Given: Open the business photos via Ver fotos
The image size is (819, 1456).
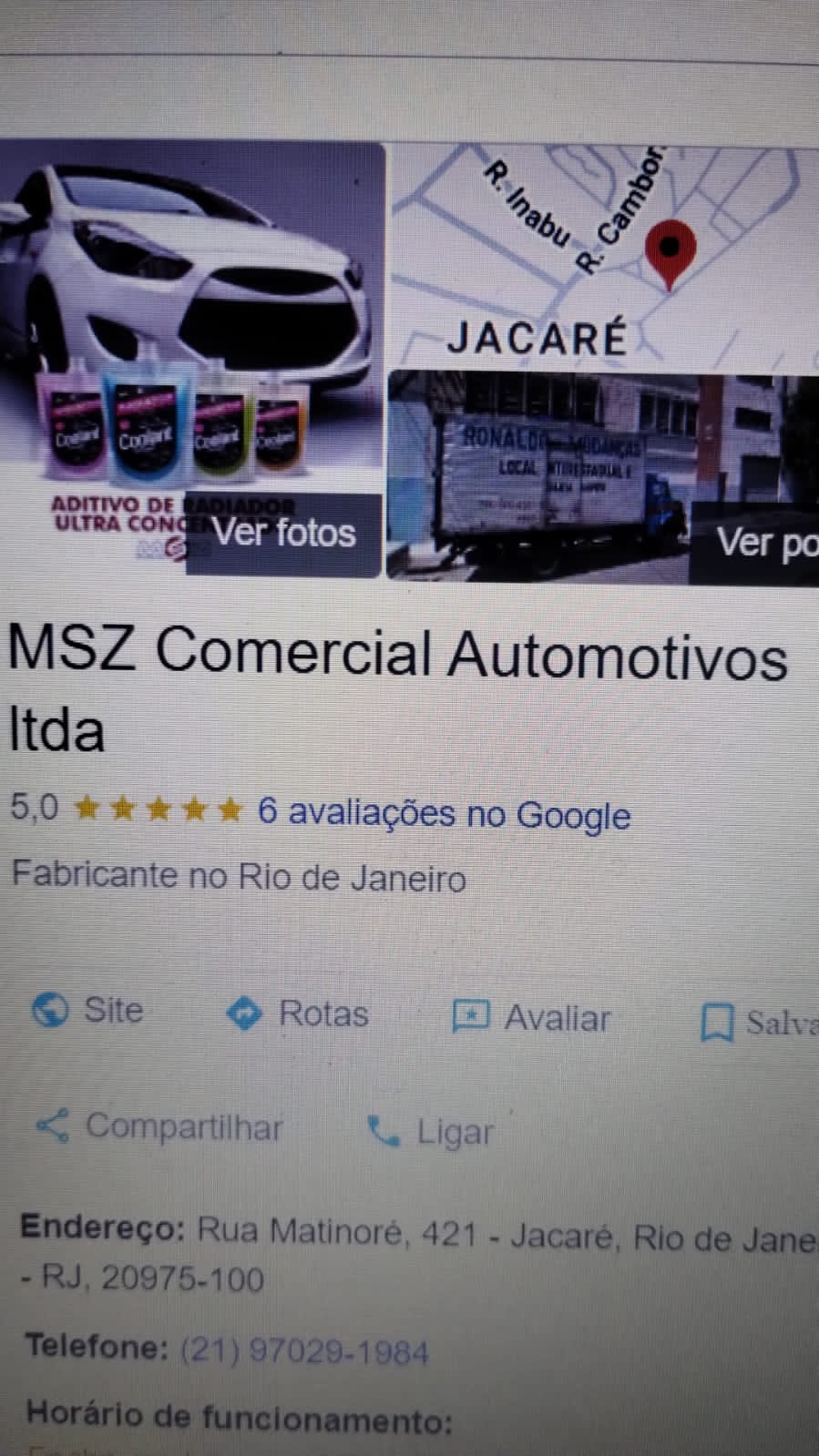Looking at the screenshot, I should coord(283,534).
